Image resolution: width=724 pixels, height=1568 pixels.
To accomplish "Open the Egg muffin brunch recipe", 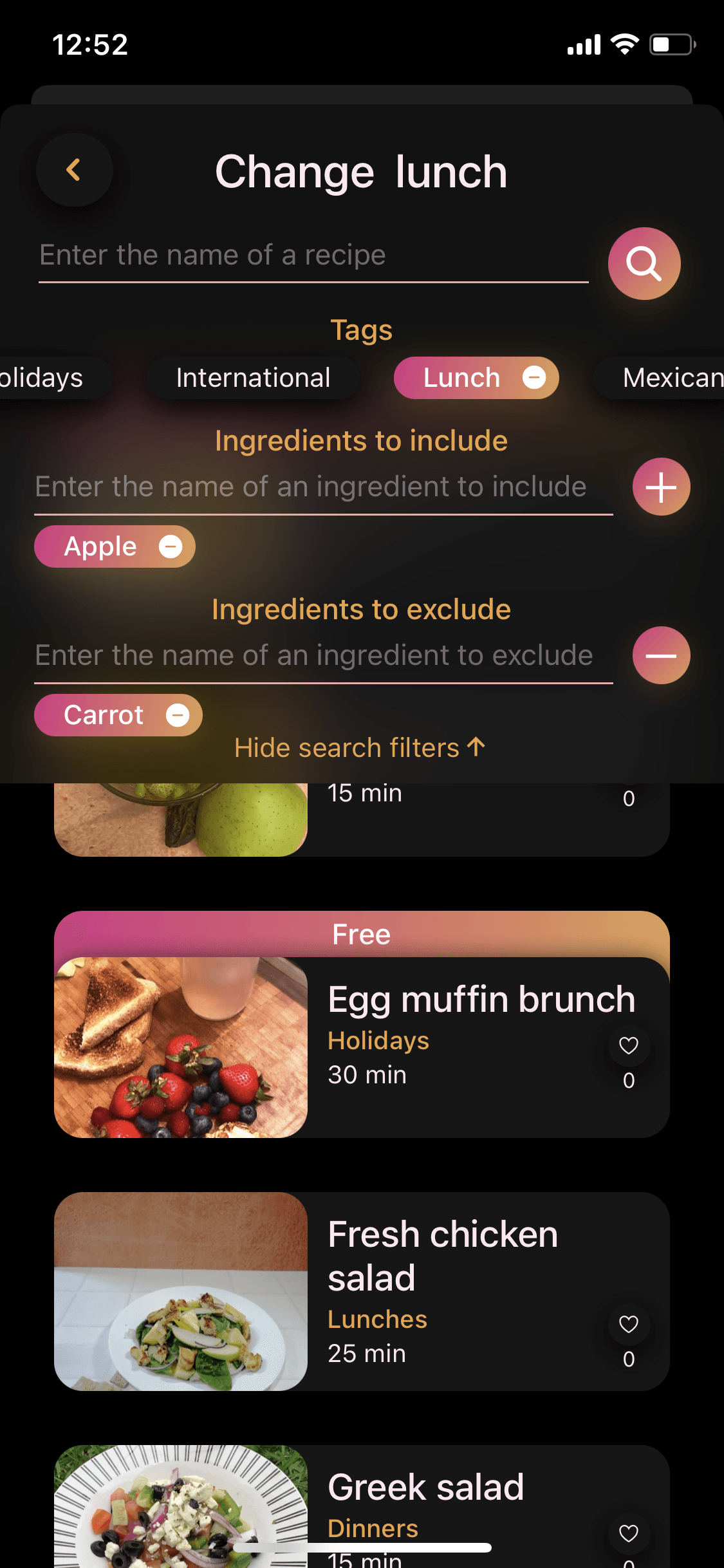I will (362, 1024).
